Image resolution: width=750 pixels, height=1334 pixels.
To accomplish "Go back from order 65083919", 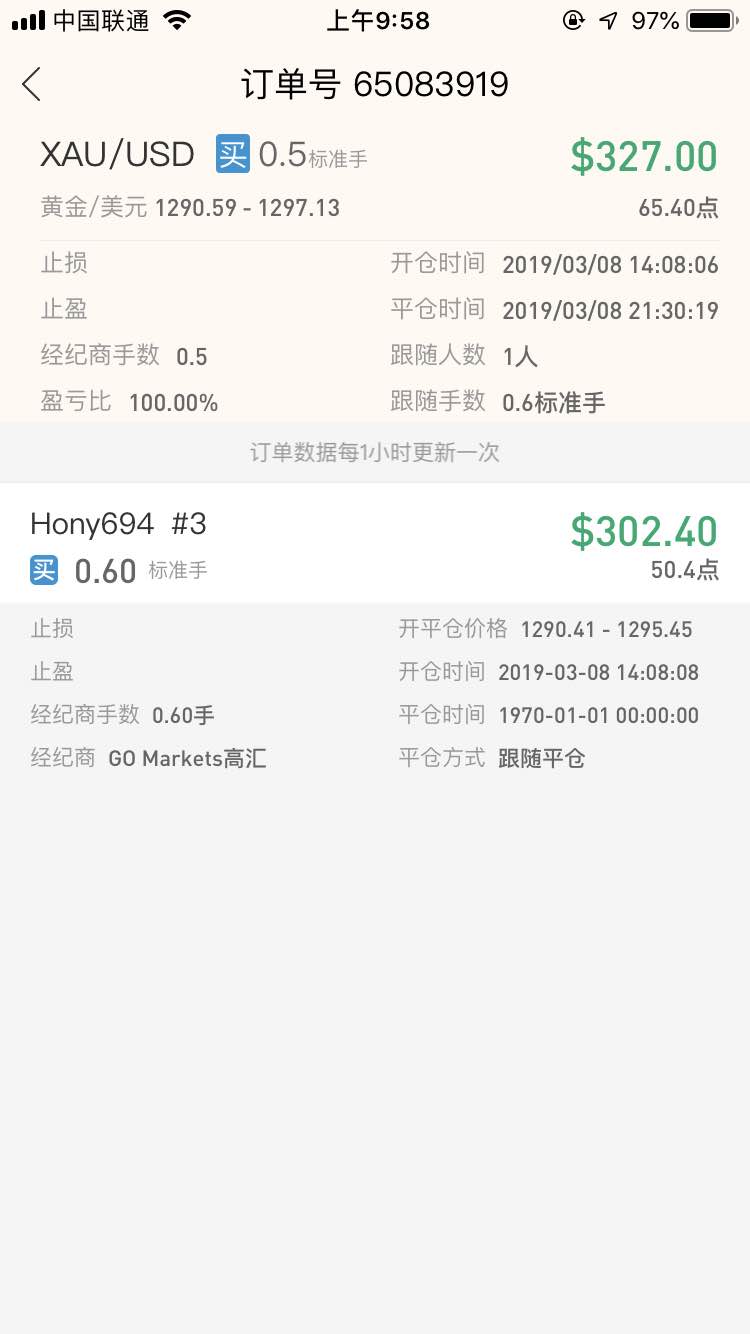I will coord(32,84).
